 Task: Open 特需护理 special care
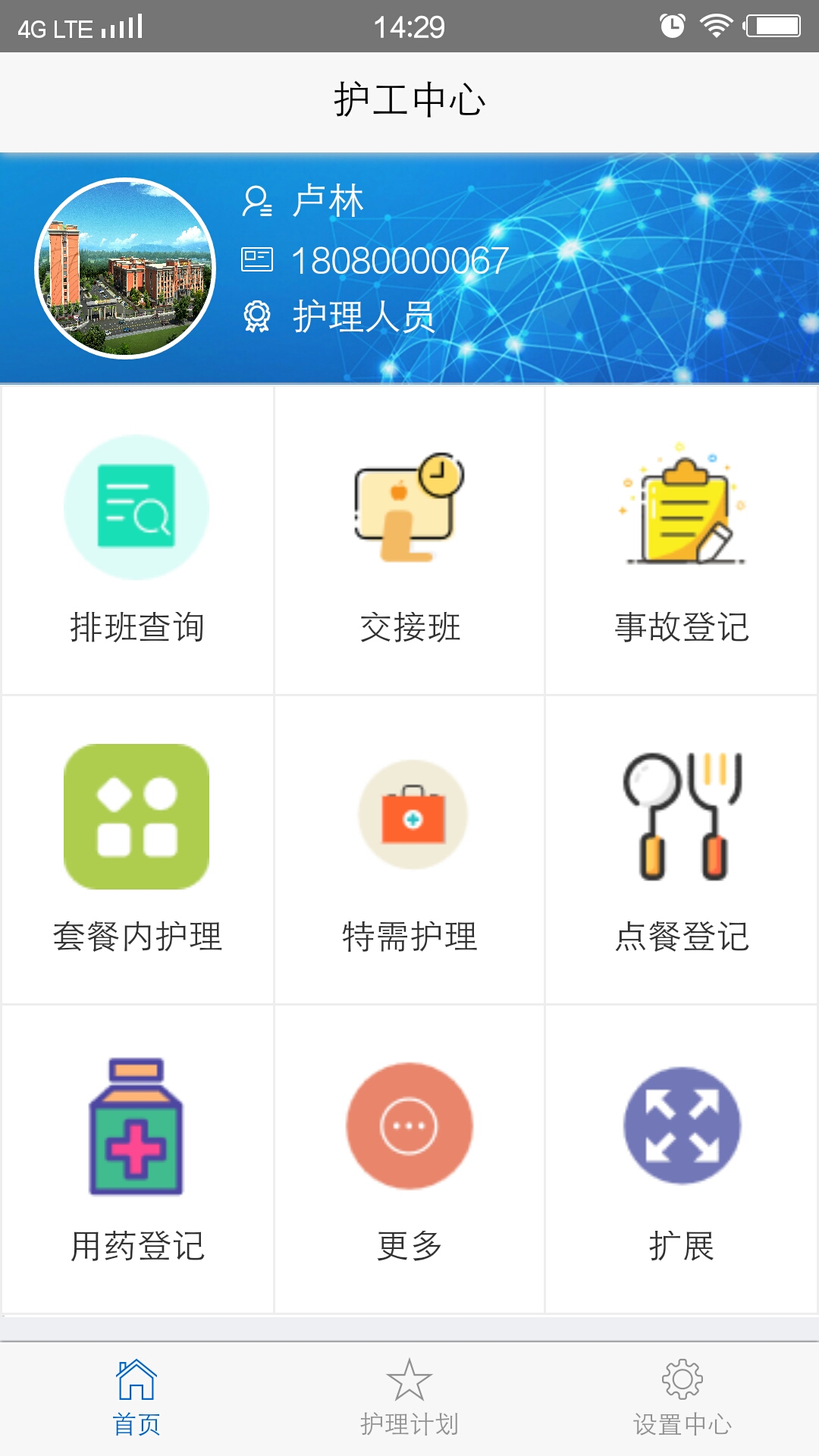409,849
